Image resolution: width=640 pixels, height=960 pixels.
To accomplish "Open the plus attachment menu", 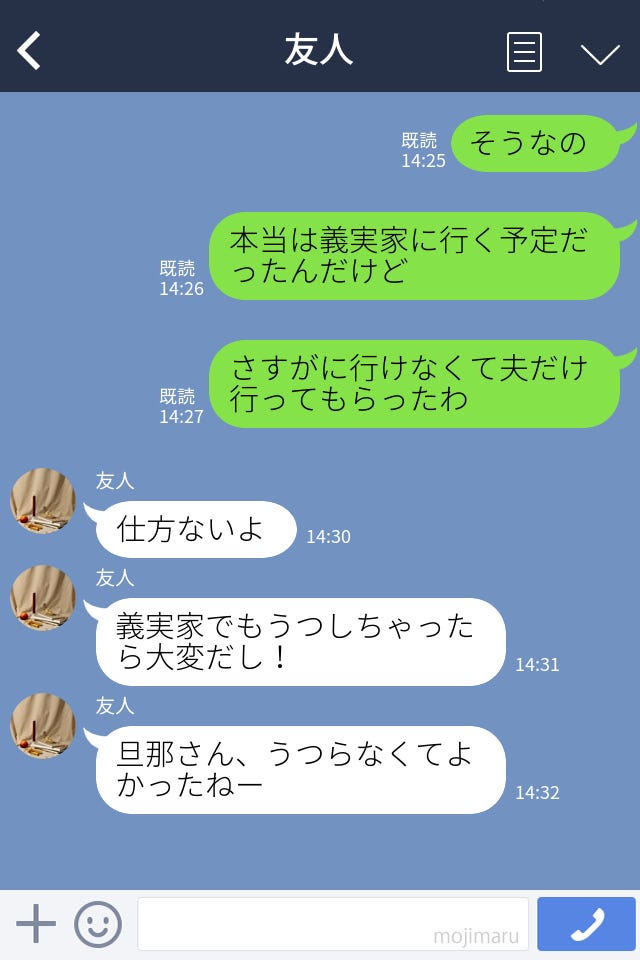I will pyautogui.click(x=36, y=924).
